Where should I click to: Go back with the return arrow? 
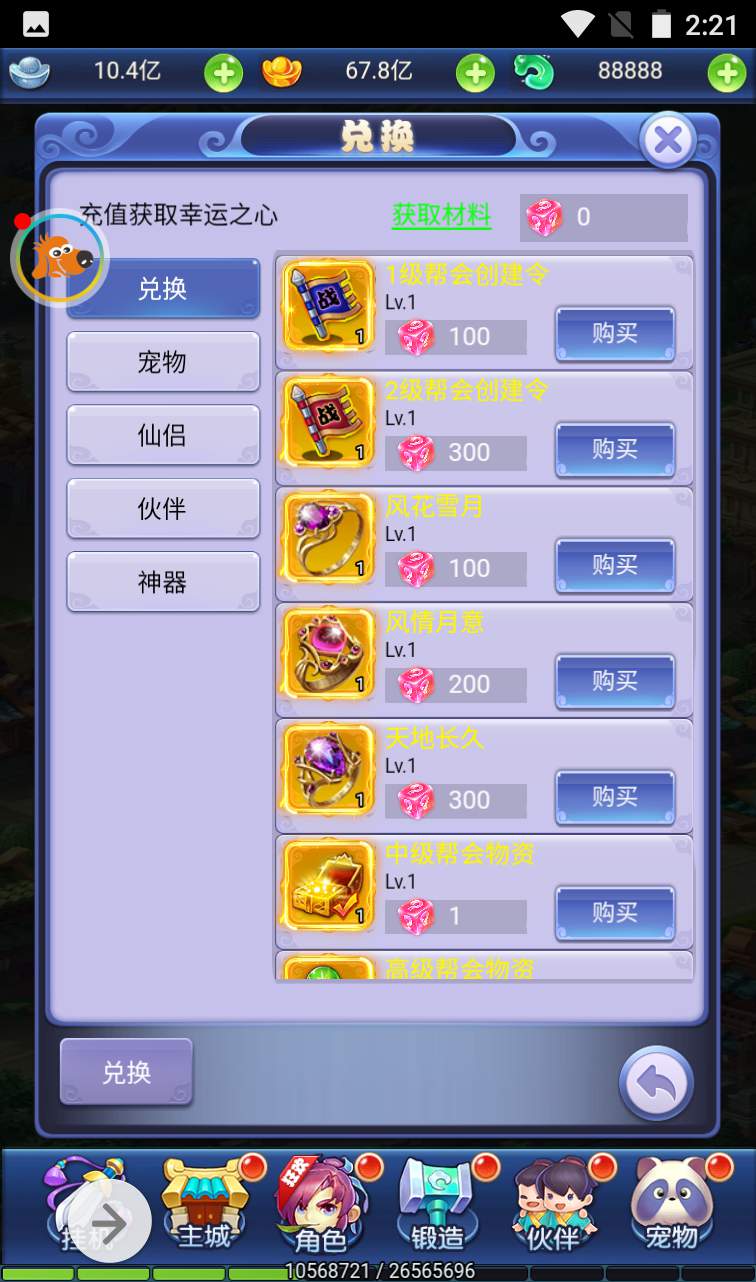pos(656,1083)
